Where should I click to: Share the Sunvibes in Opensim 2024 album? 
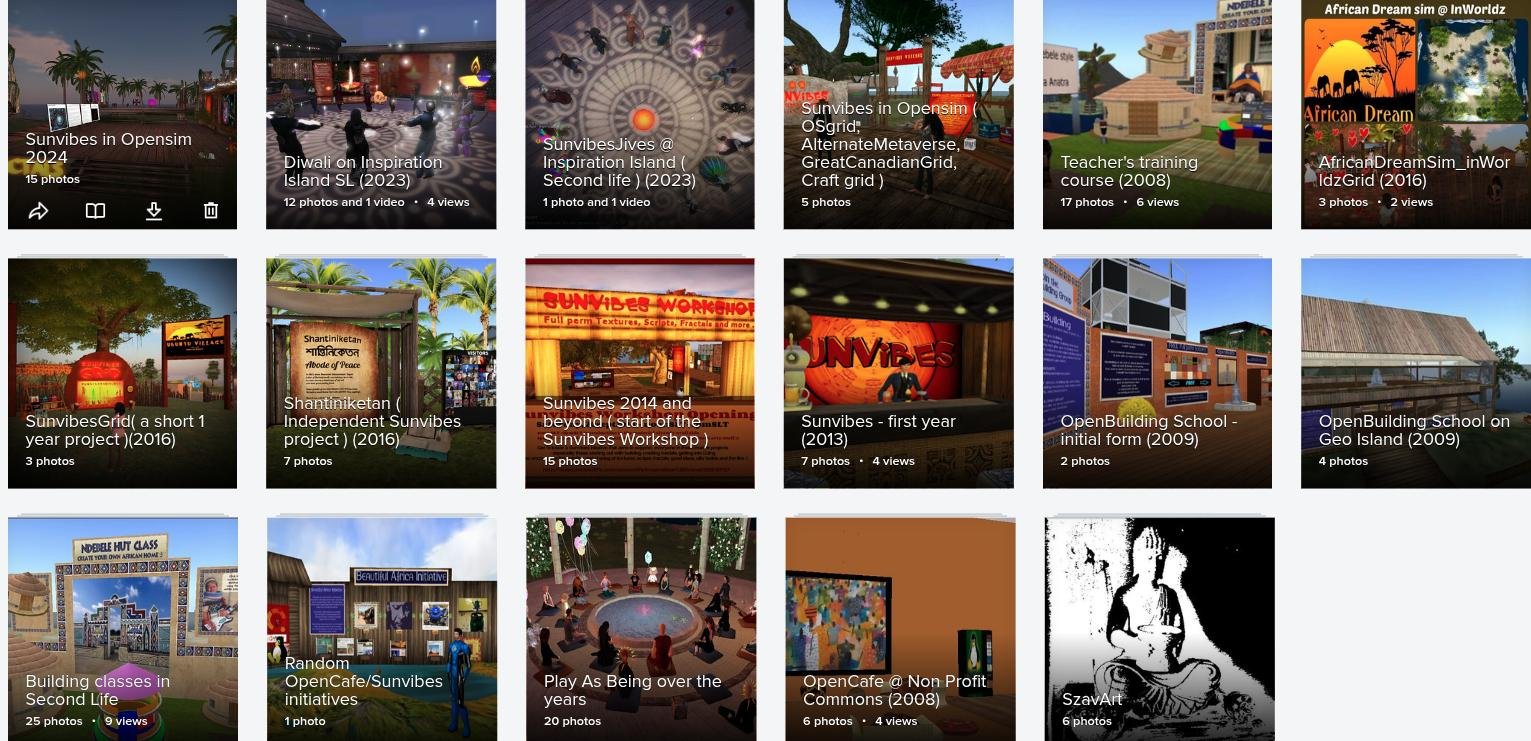(38, 211)
